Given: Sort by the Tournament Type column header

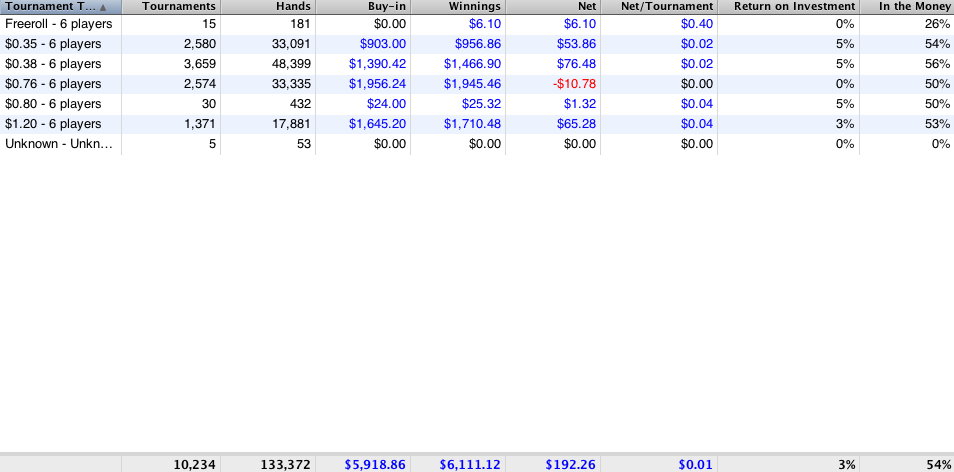Looking at the screenshot, I should pyautogui.click(x=55, y=7).
